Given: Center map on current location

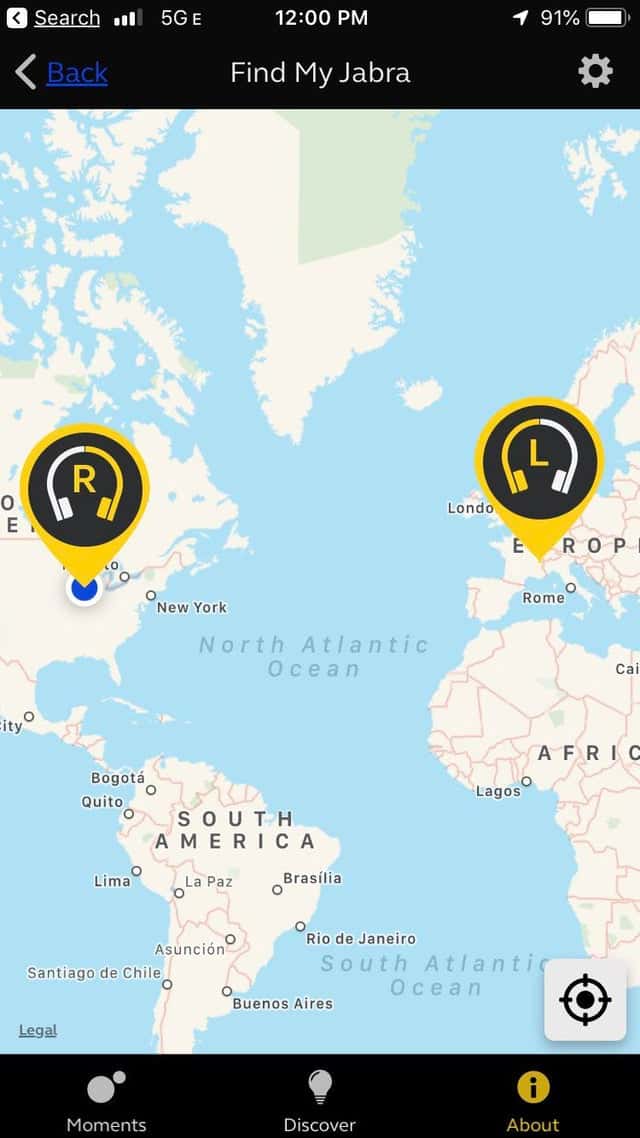Looking at the screenshot, I should click(x=585, y=1000).
